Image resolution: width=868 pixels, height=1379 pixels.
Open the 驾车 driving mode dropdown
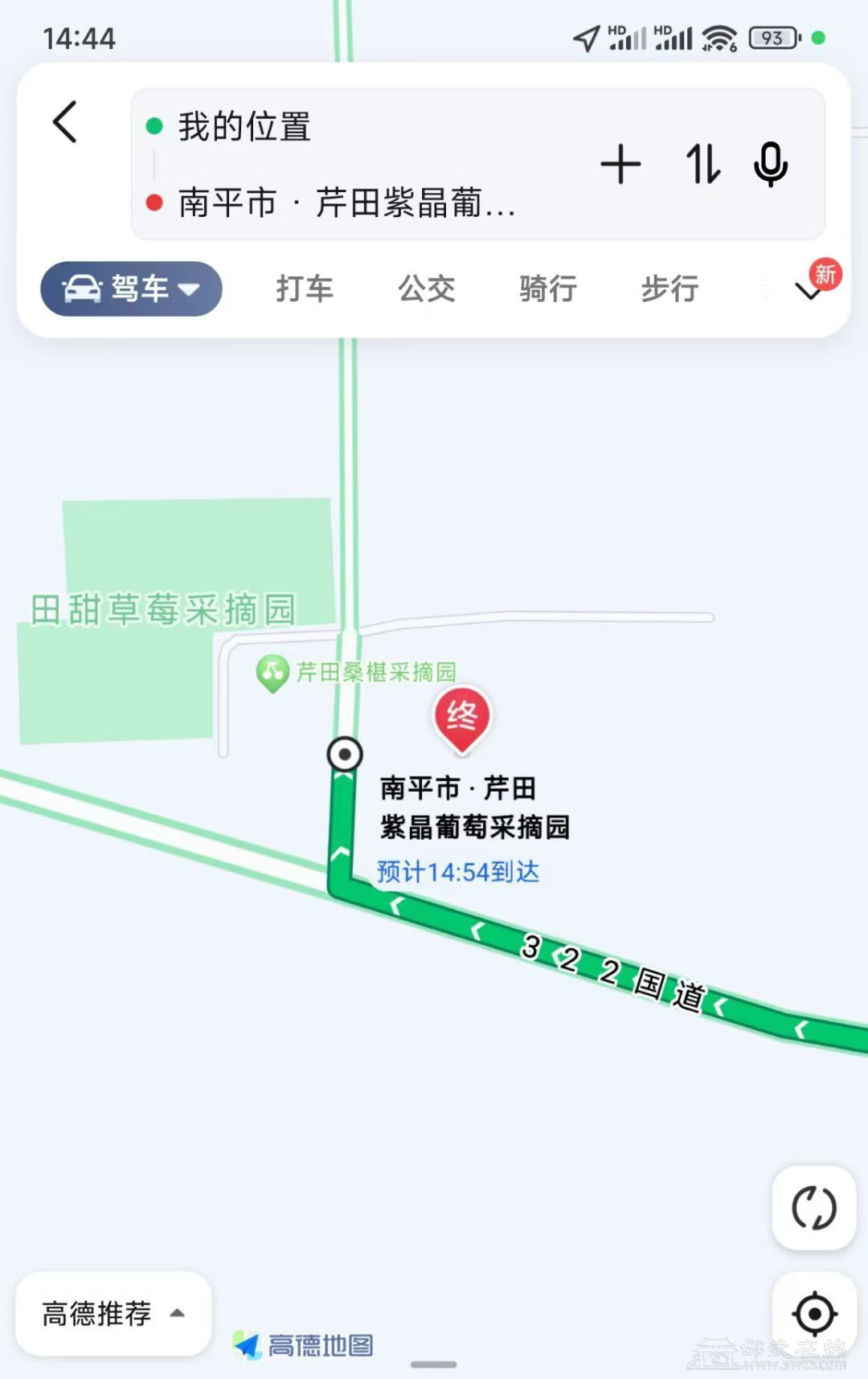tap(132, 288)
